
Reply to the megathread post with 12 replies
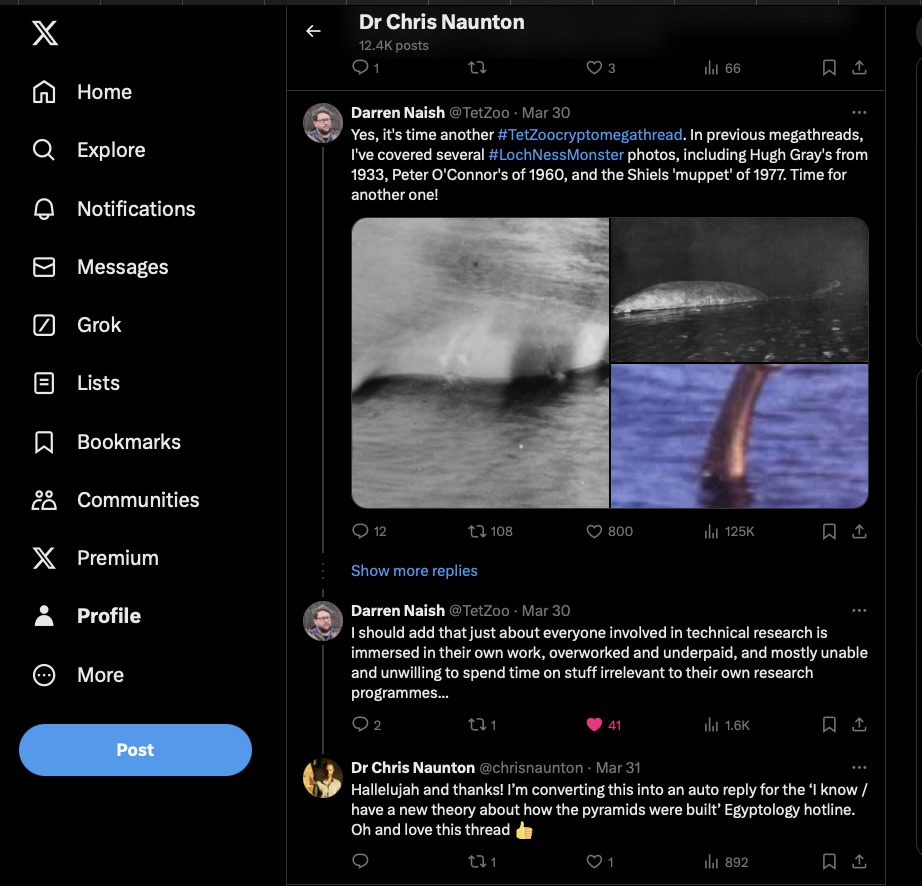point(361,531)
